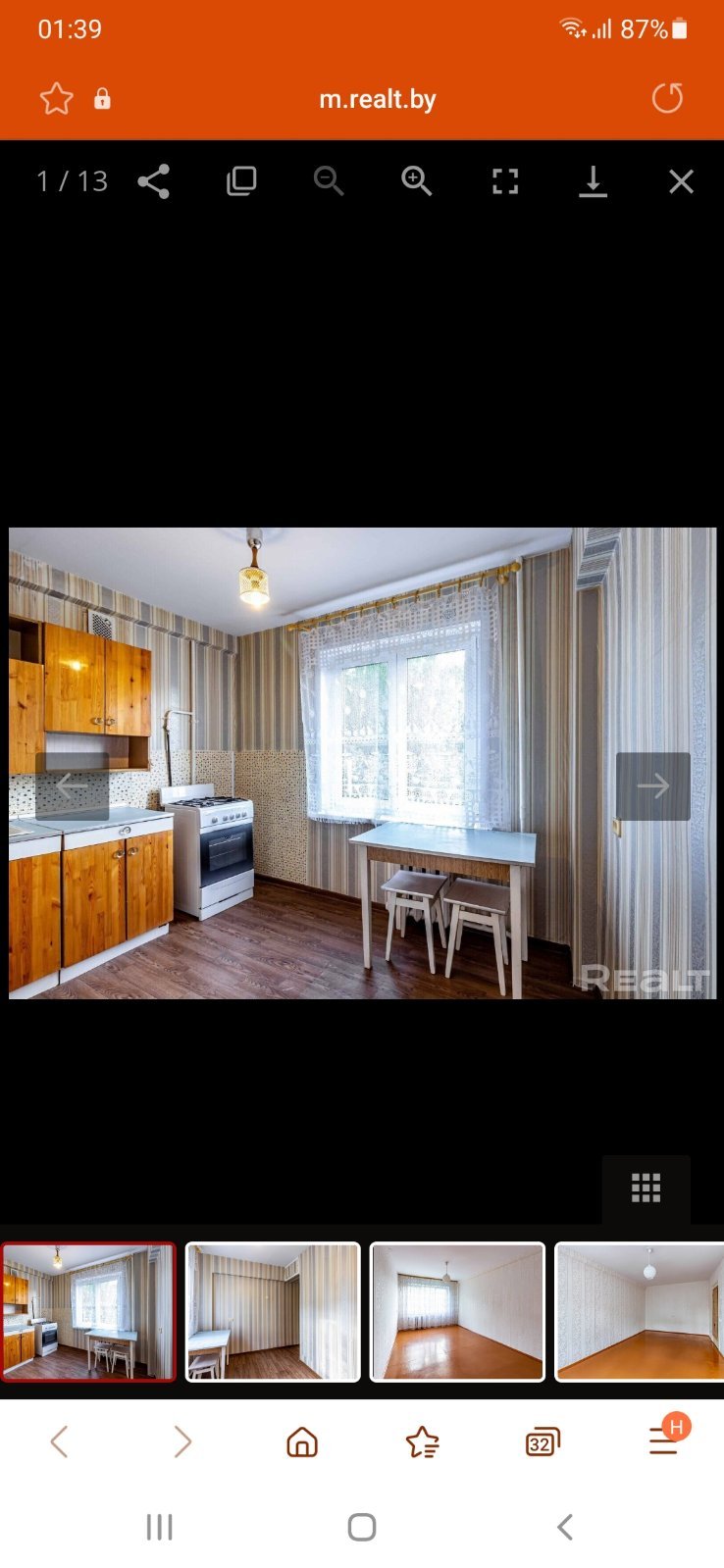Toggle fullscreen view
724x1568 pixels.
click(x=505, y=181)
